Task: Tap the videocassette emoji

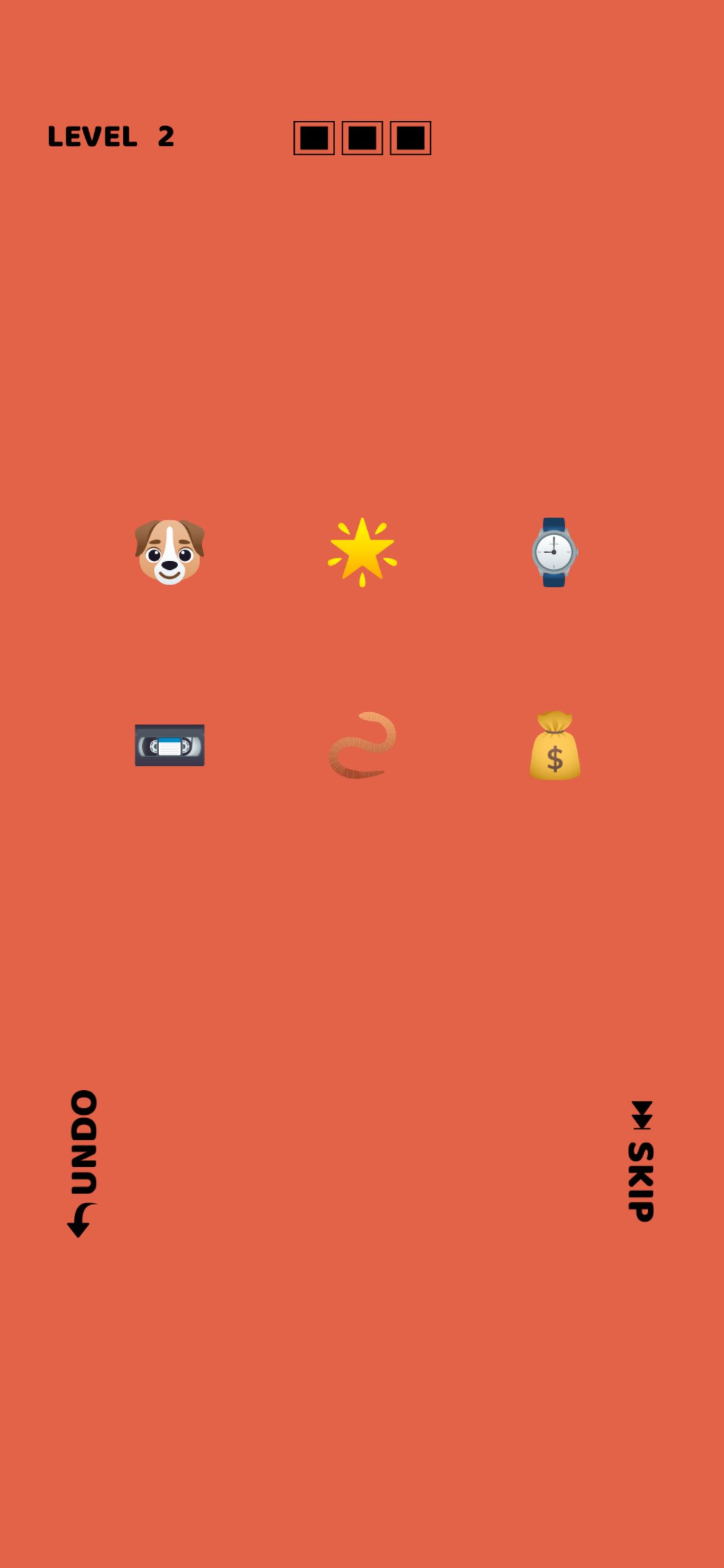Action: (x=169, y=745)
